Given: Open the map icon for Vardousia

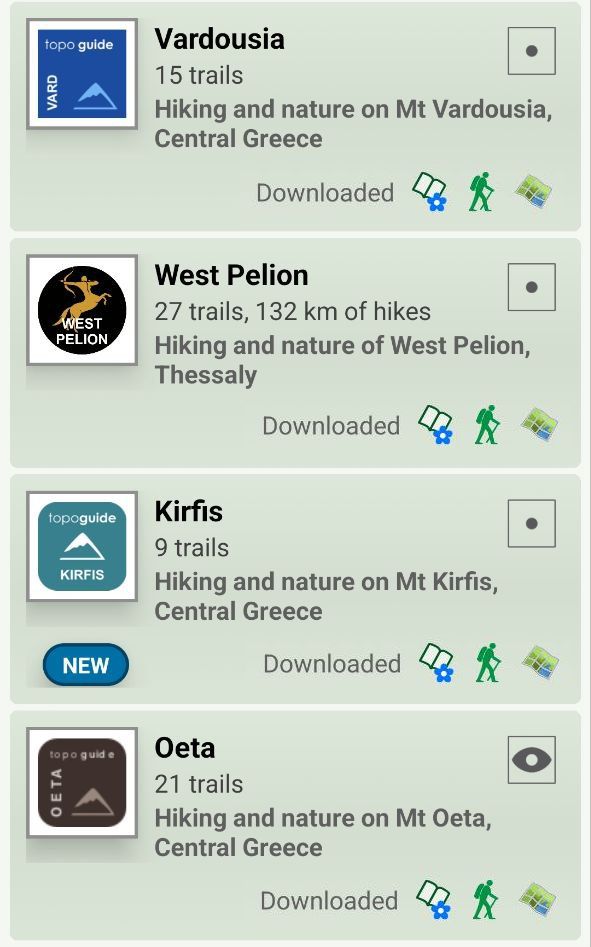Looking at the screenshot, I should click(x=533, y=191).
